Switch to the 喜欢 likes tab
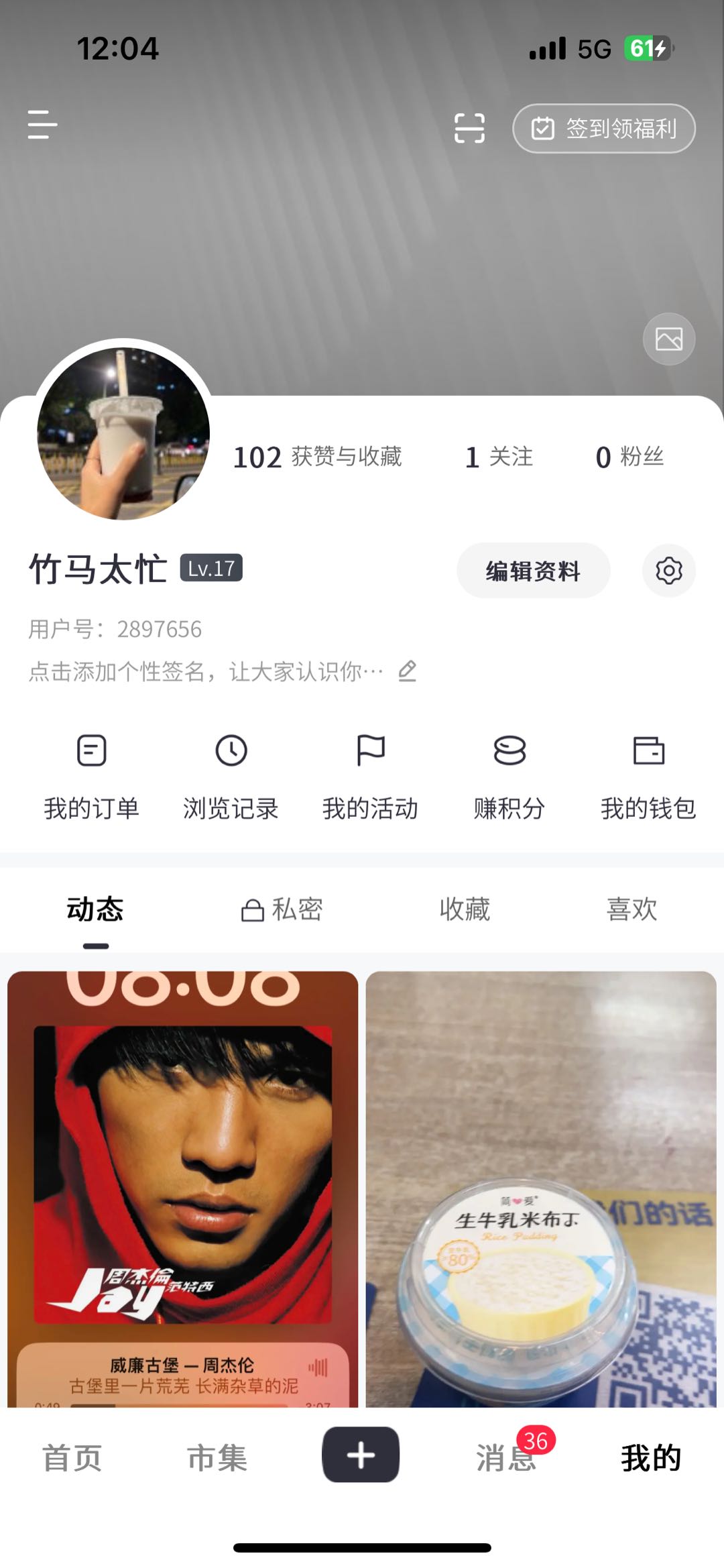 click(631, 909)
